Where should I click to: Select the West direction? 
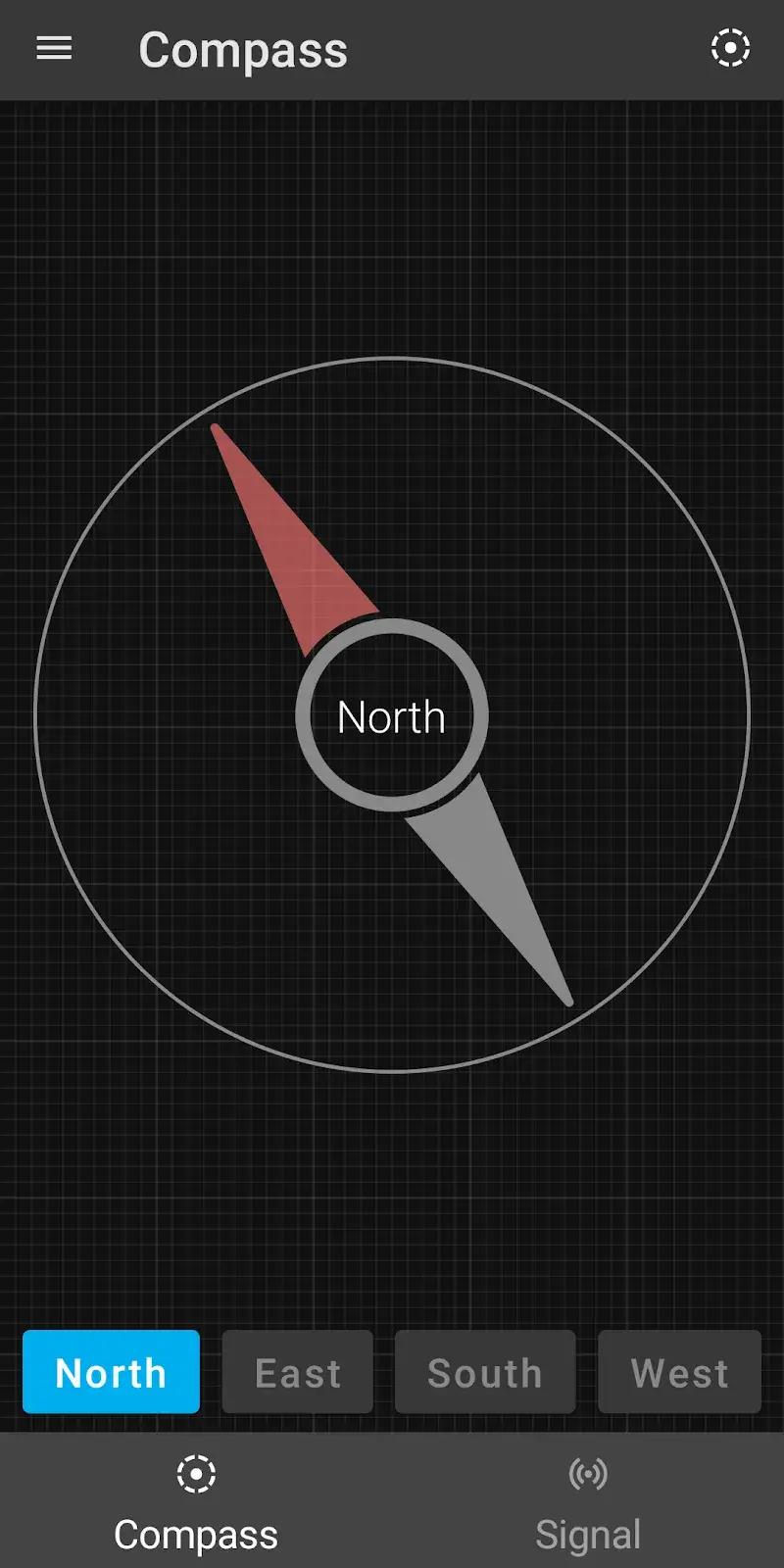[x=679, y=1372]
